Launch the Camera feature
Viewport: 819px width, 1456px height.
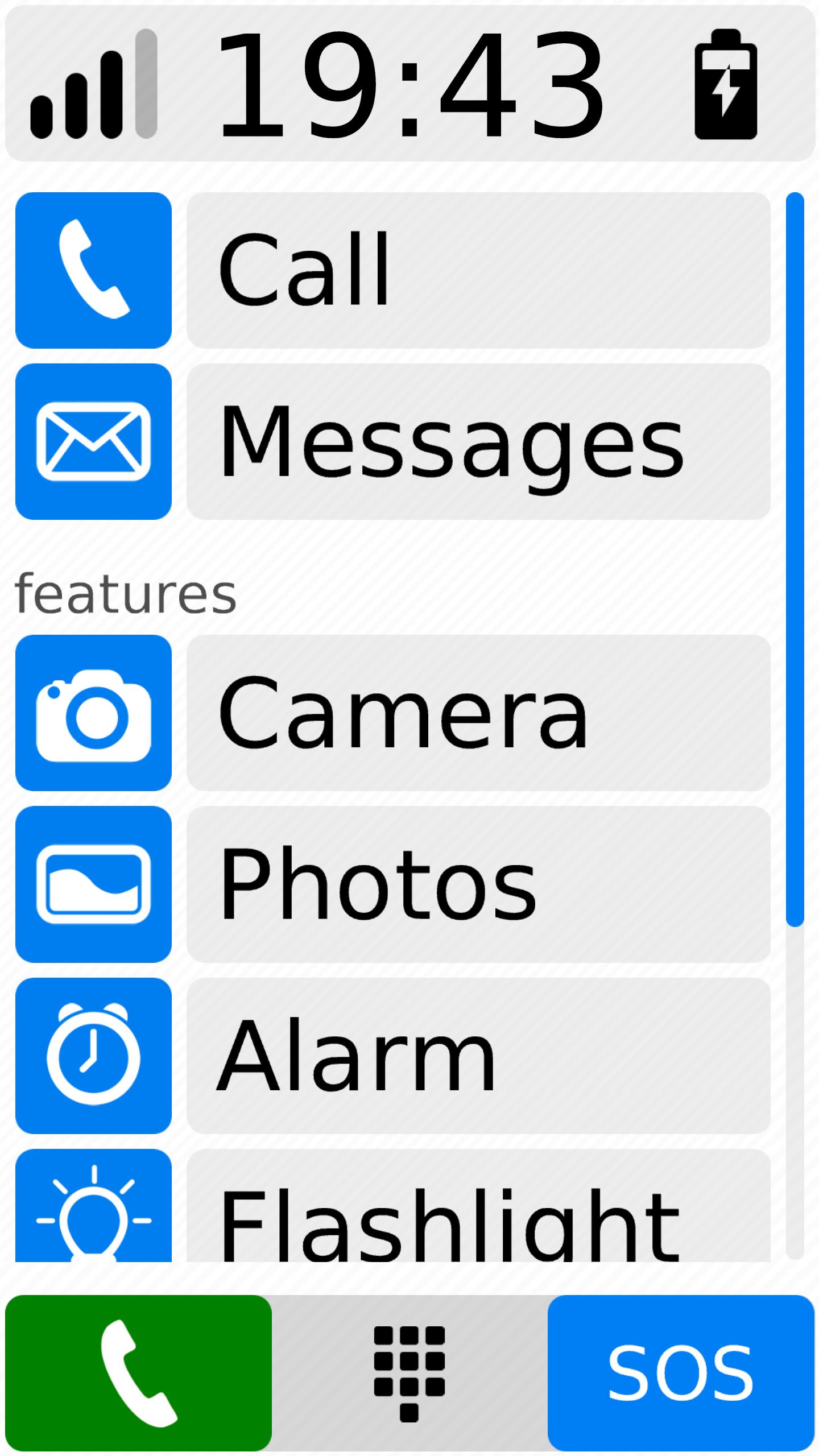click(478, 713)
